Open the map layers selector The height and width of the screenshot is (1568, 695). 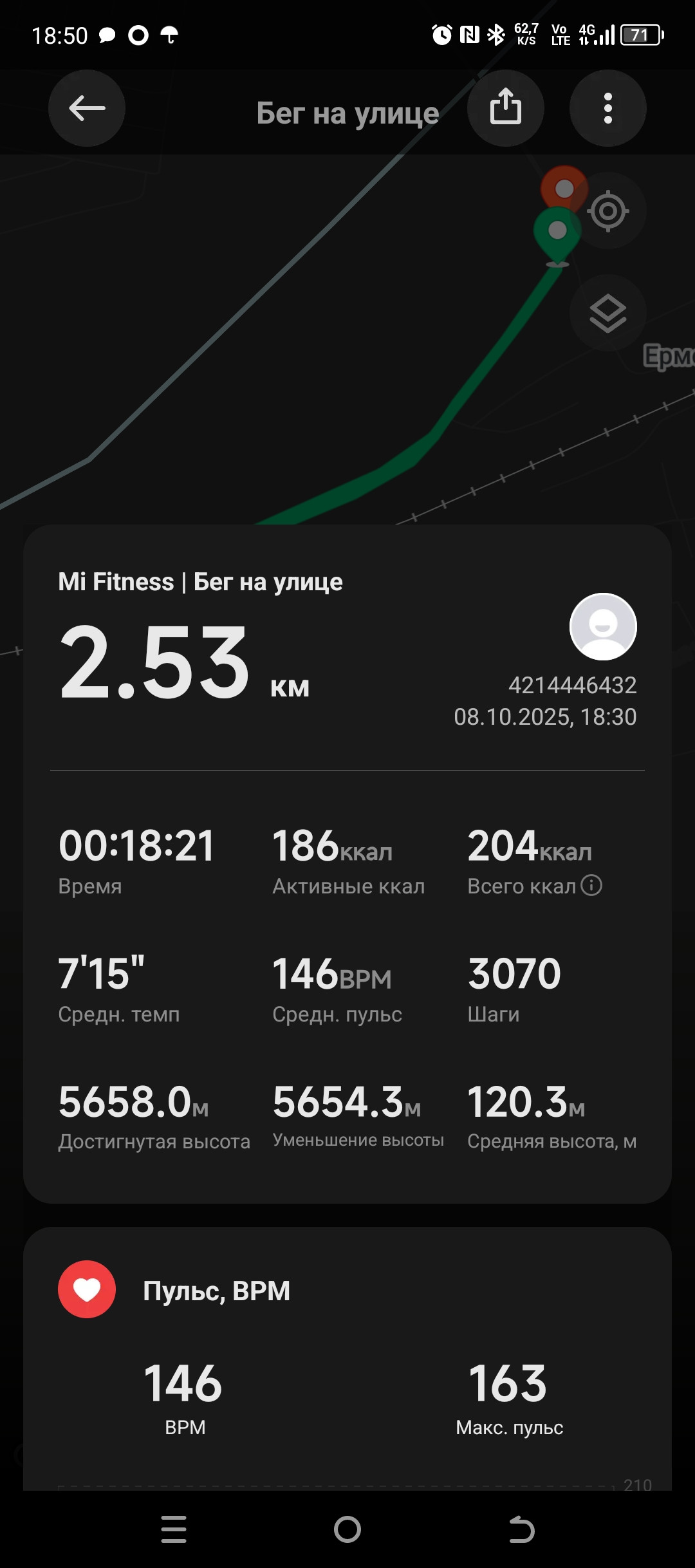pyautogui.click(x=608, y=313)
